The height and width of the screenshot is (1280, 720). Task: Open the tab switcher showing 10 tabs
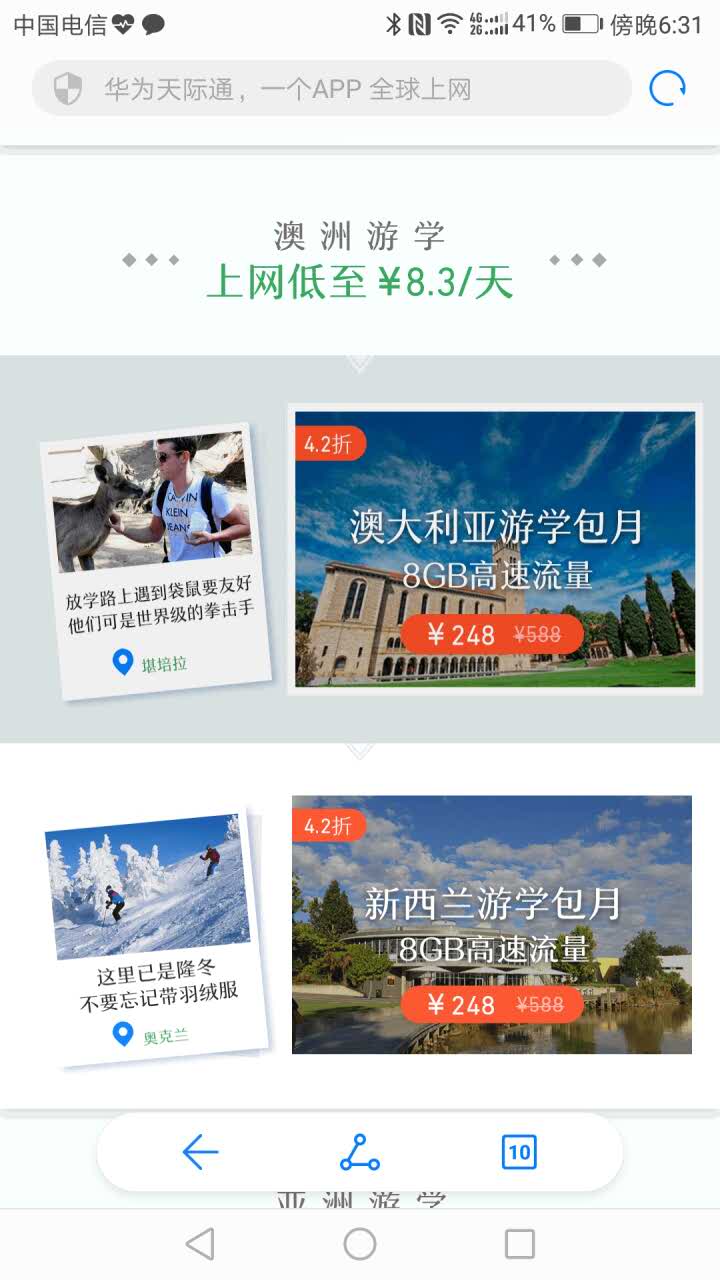coord(519,1152)
